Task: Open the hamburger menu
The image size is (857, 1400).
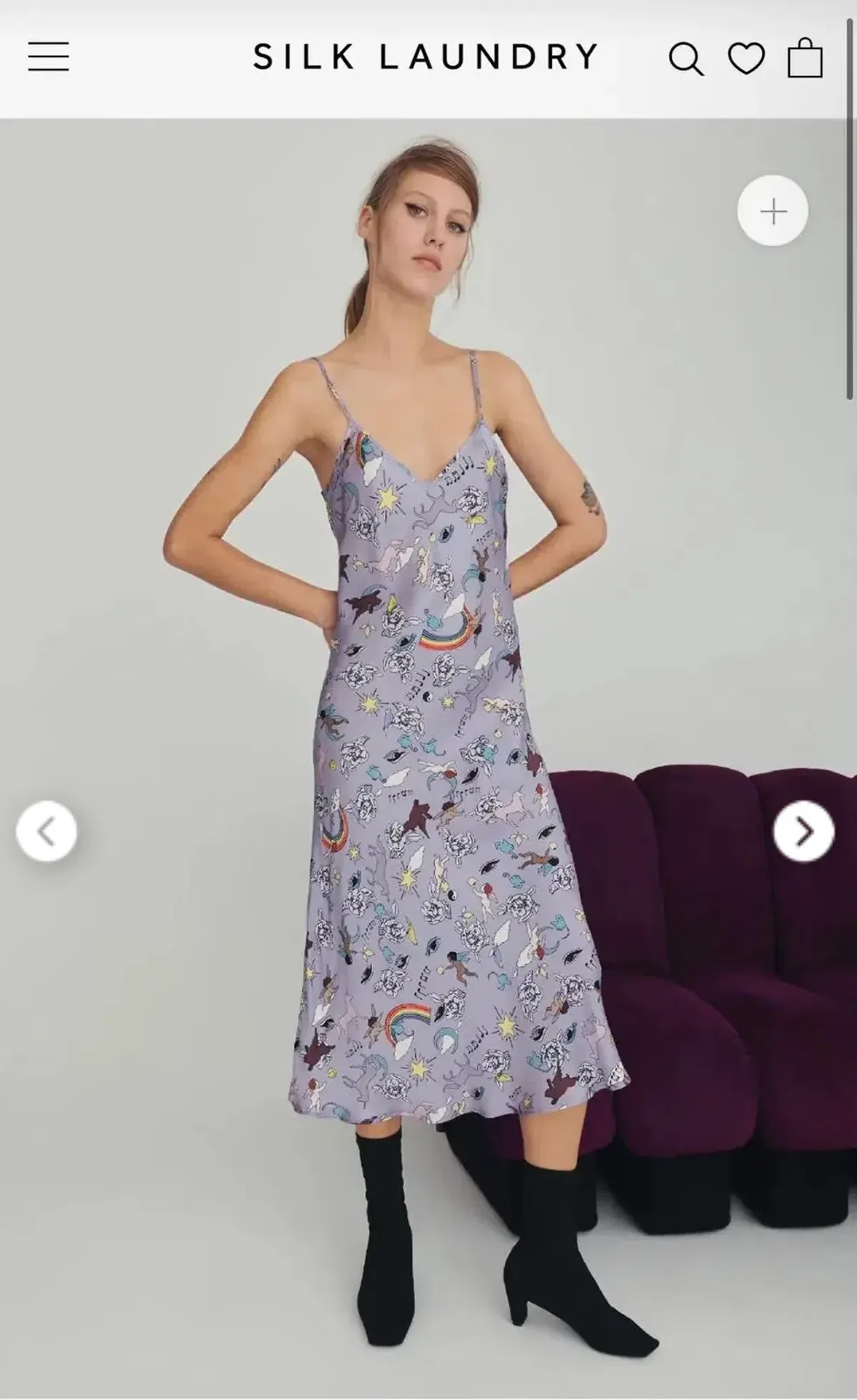Action: 49,56
